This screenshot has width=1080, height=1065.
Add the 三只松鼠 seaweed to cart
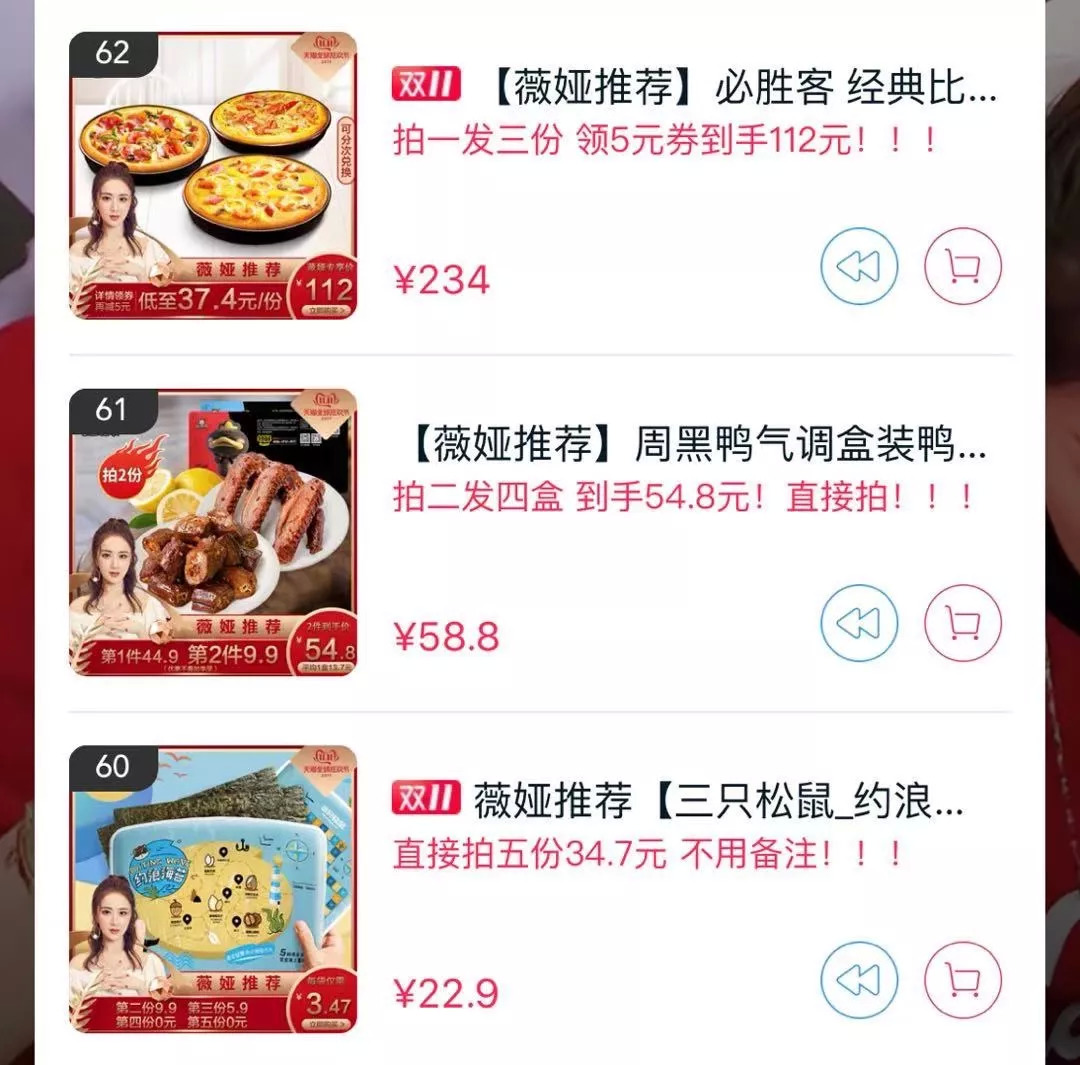coord(963,981)
